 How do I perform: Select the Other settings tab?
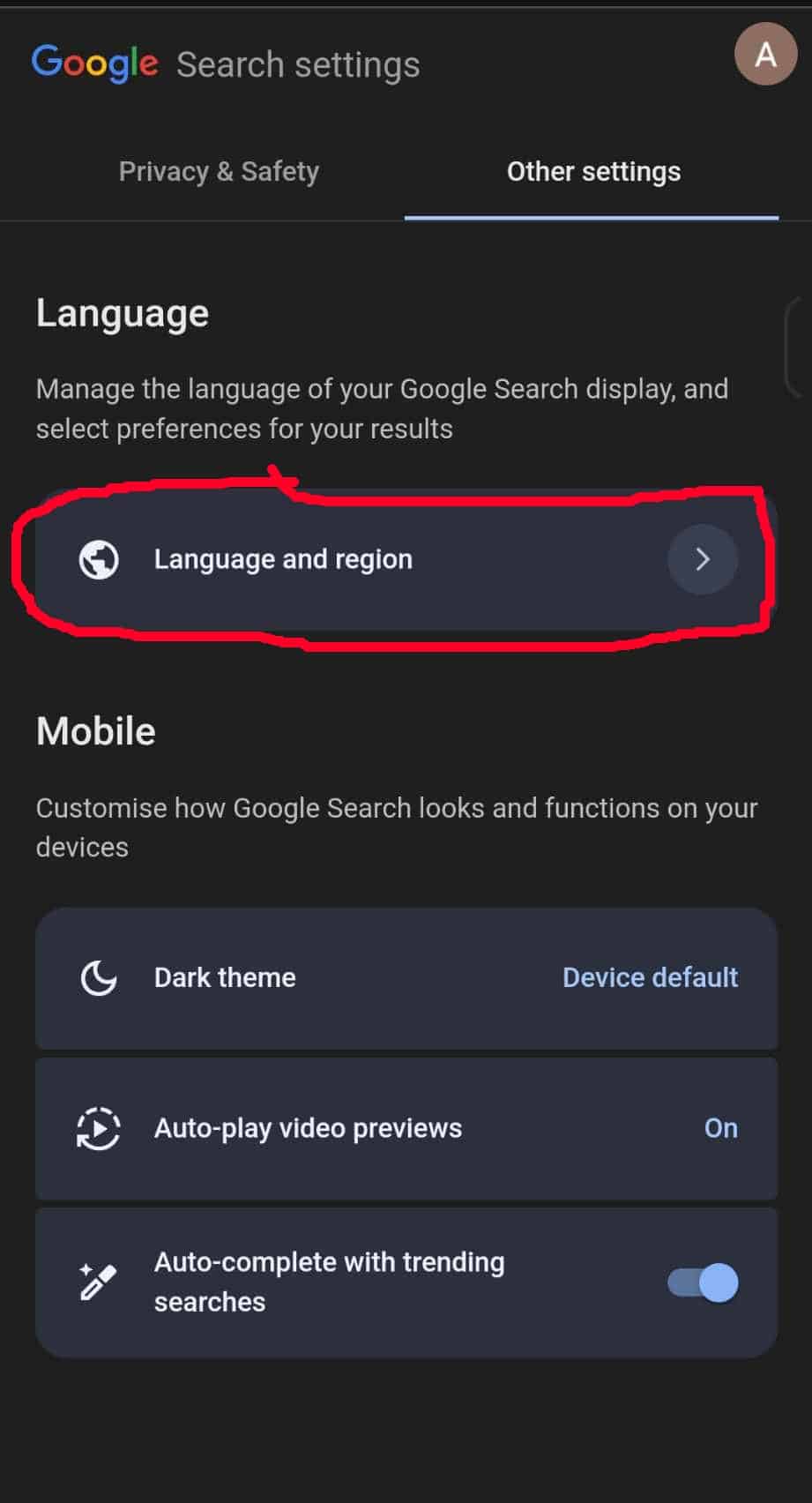click(x=592, y=171)
